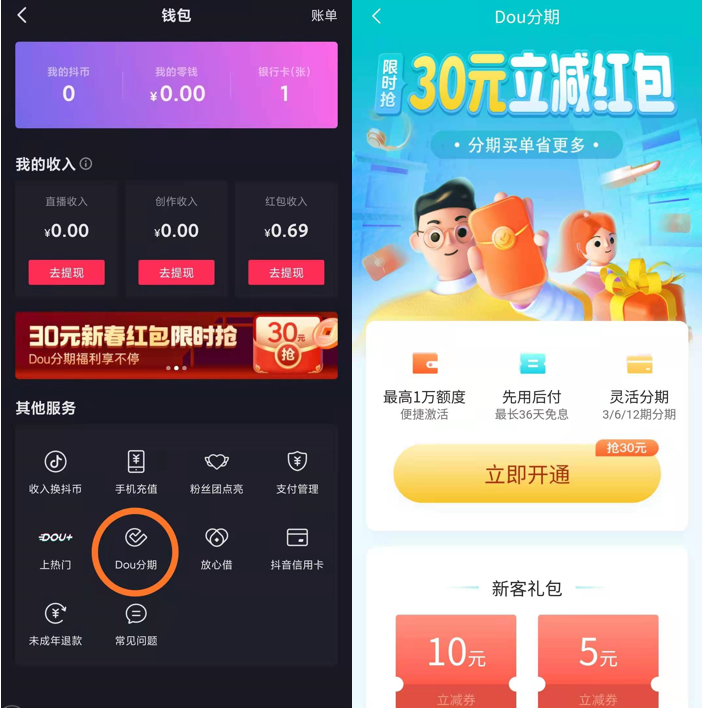Tap 去提现 under 红包收入

click(x=286, y=272)
